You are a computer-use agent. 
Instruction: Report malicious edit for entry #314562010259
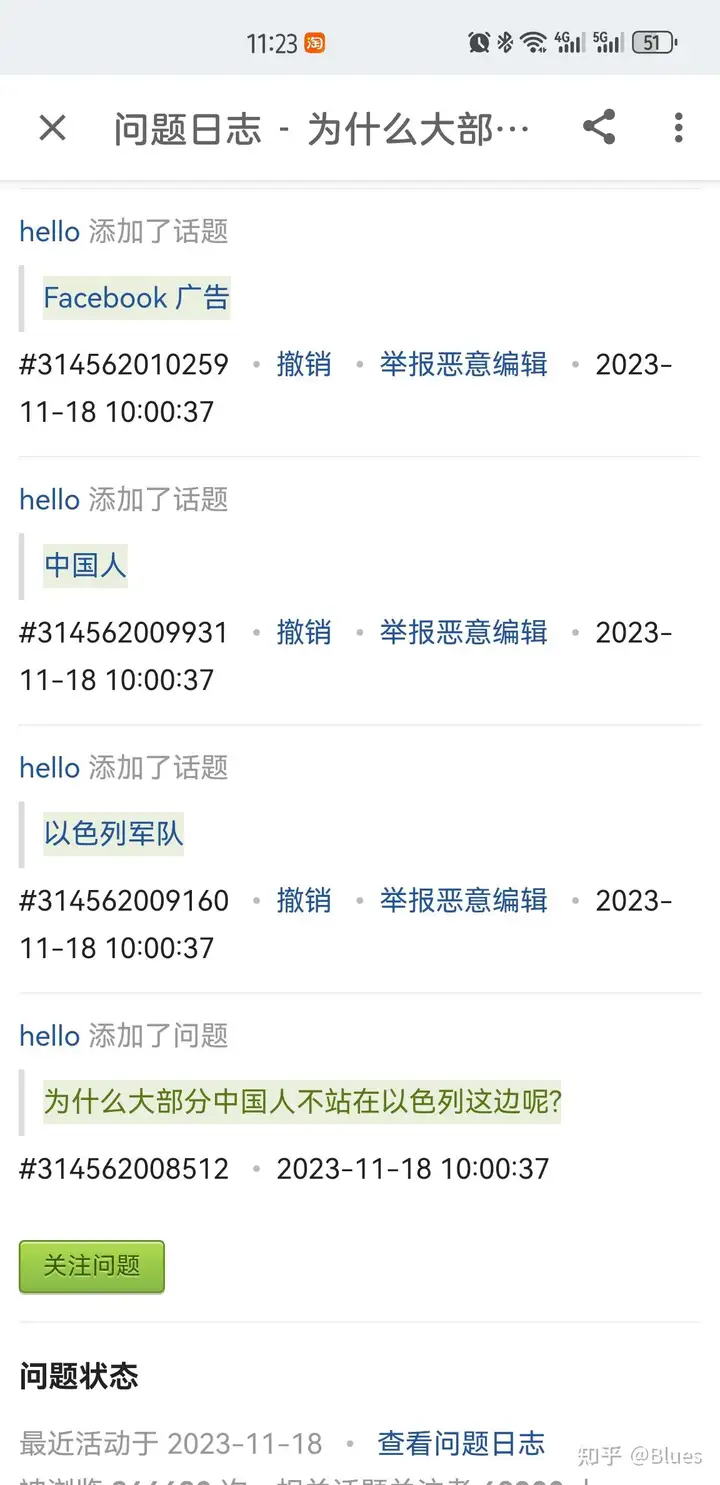point(463,364)
